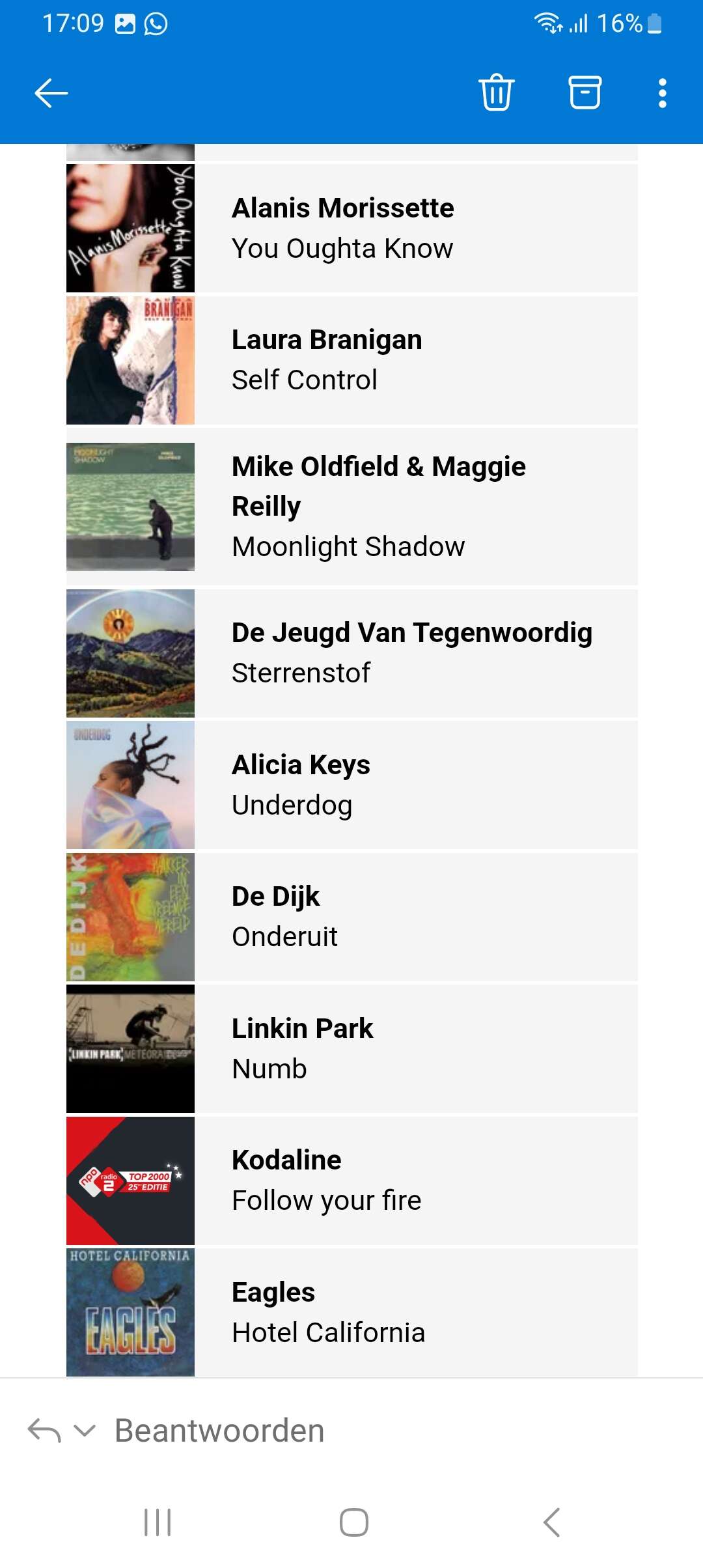Delete this email with the trash icon
703x1568 pixels.
tap(497, 92)
